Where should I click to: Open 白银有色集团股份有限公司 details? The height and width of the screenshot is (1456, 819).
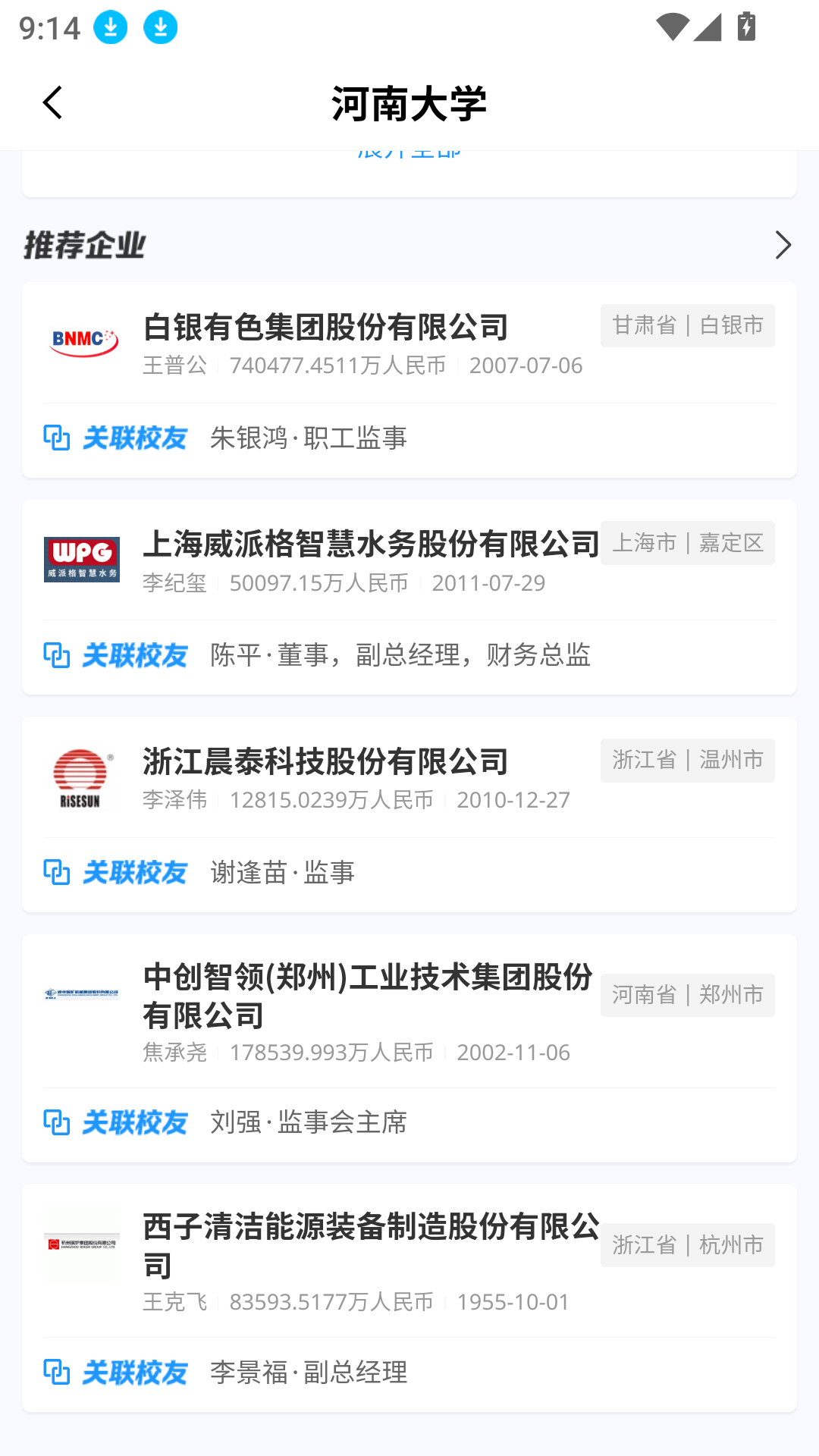328,328
